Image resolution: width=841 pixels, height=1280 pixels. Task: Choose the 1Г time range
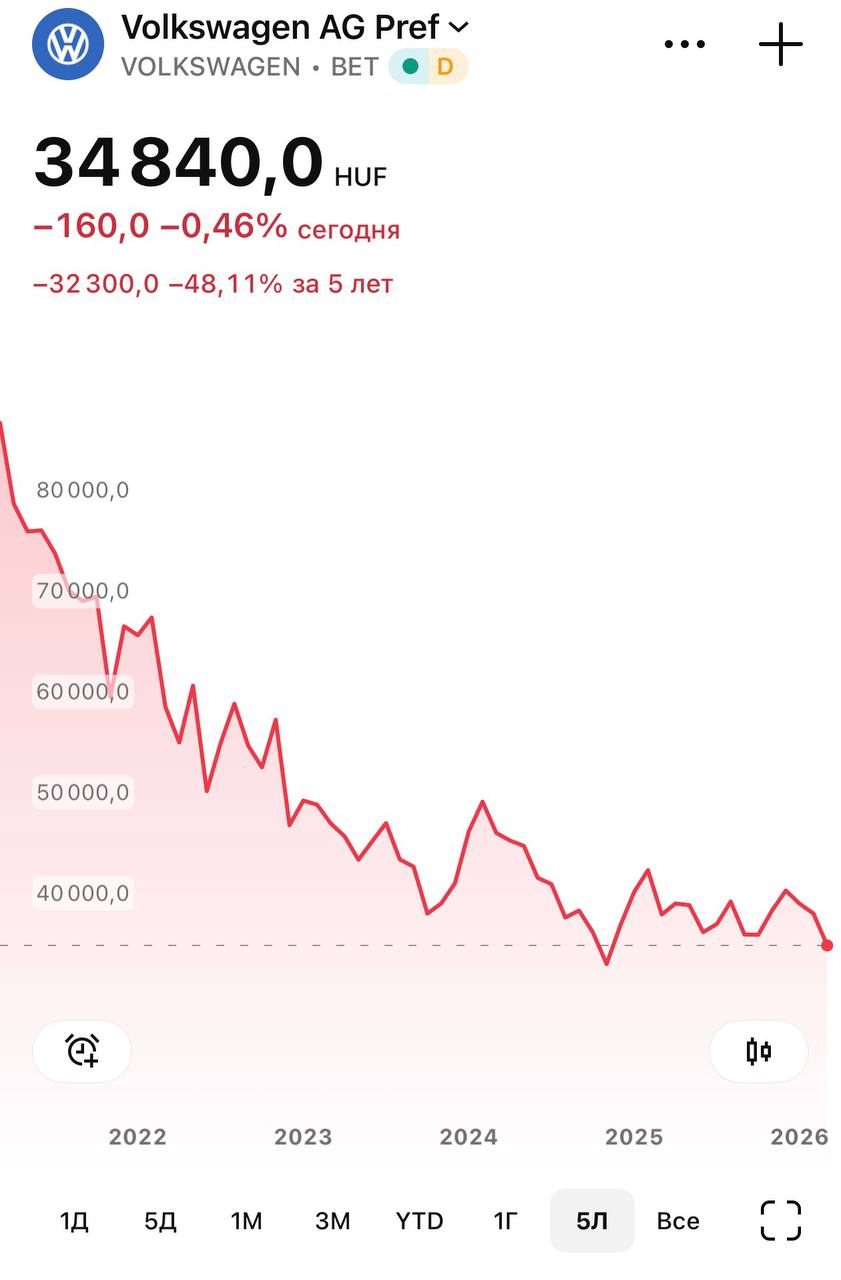click(x=506, y=1221)
